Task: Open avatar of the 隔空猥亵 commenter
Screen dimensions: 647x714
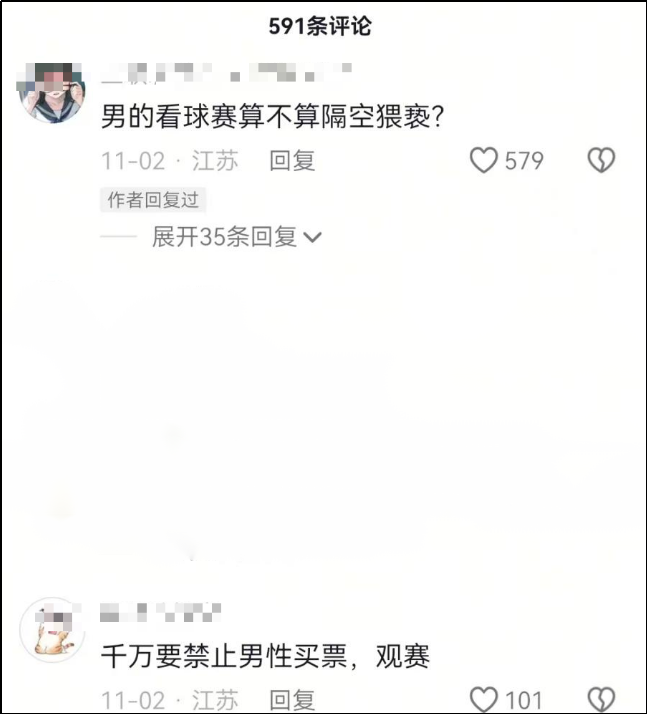Action: [x=53, y=92]
